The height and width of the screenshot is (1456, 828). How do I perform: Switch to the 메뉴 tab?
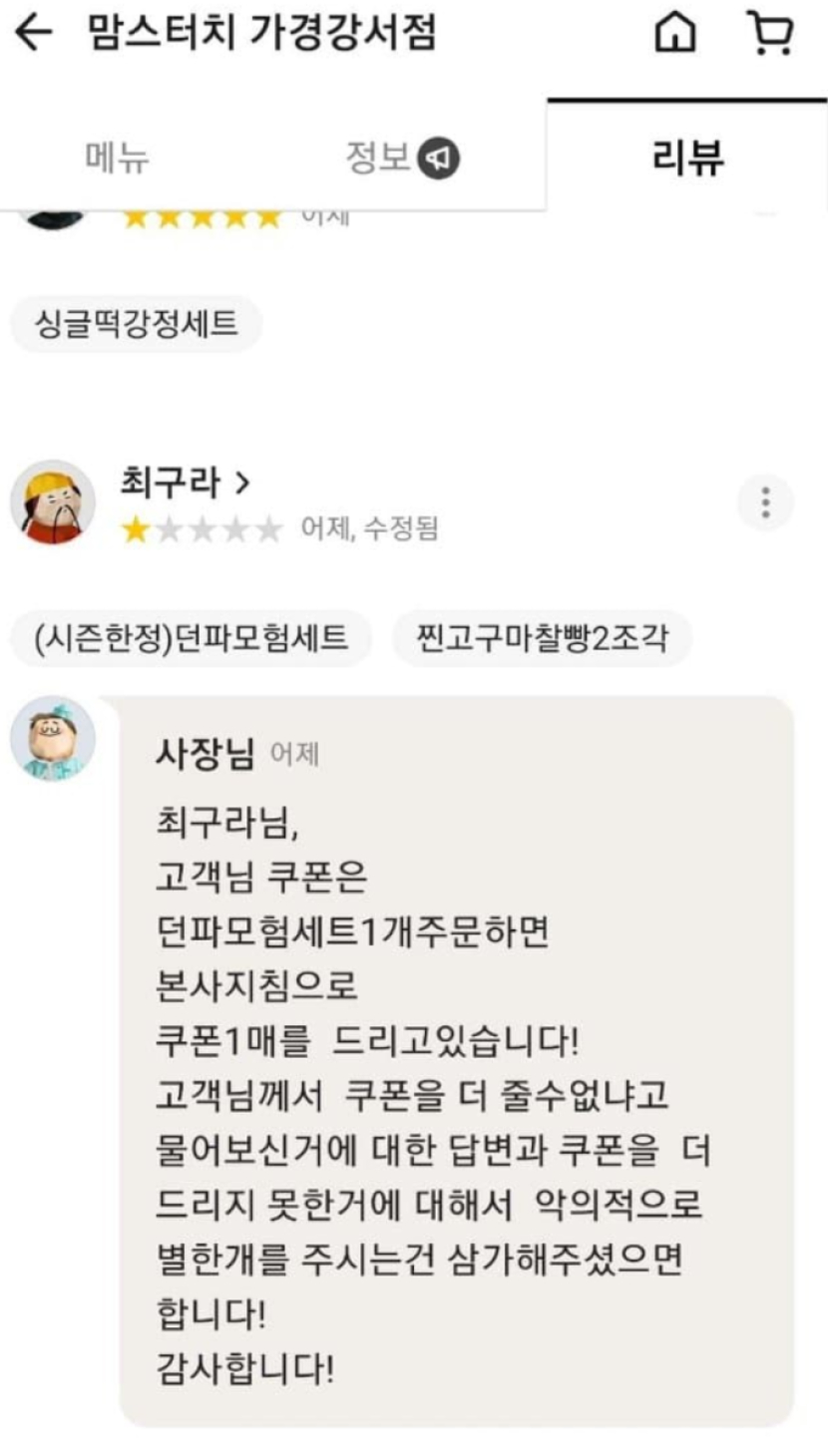(x=118, y=159)
